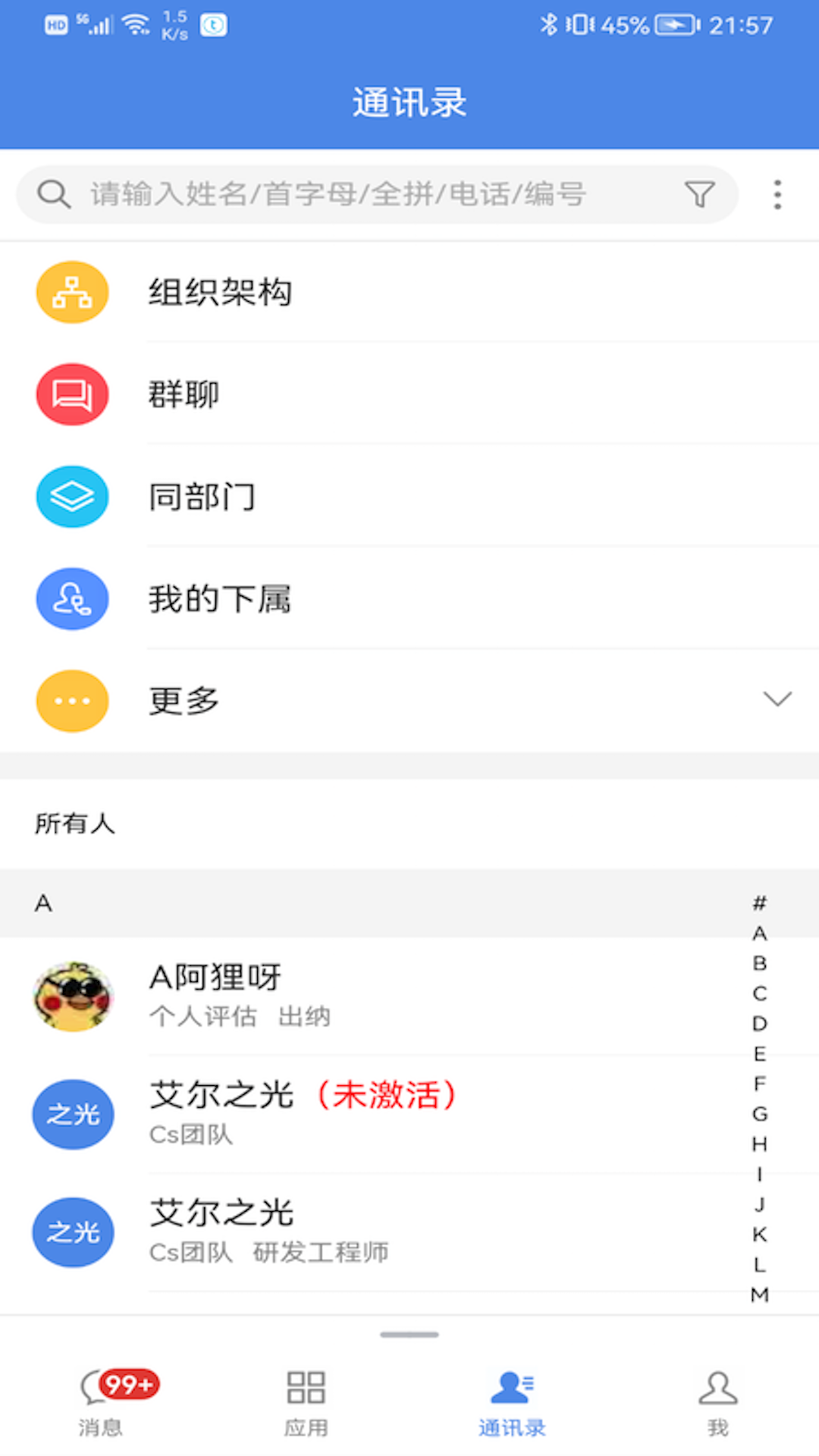Open the filter funnel icon
This screenshot has height=1456, width=819.
(699, 194)
